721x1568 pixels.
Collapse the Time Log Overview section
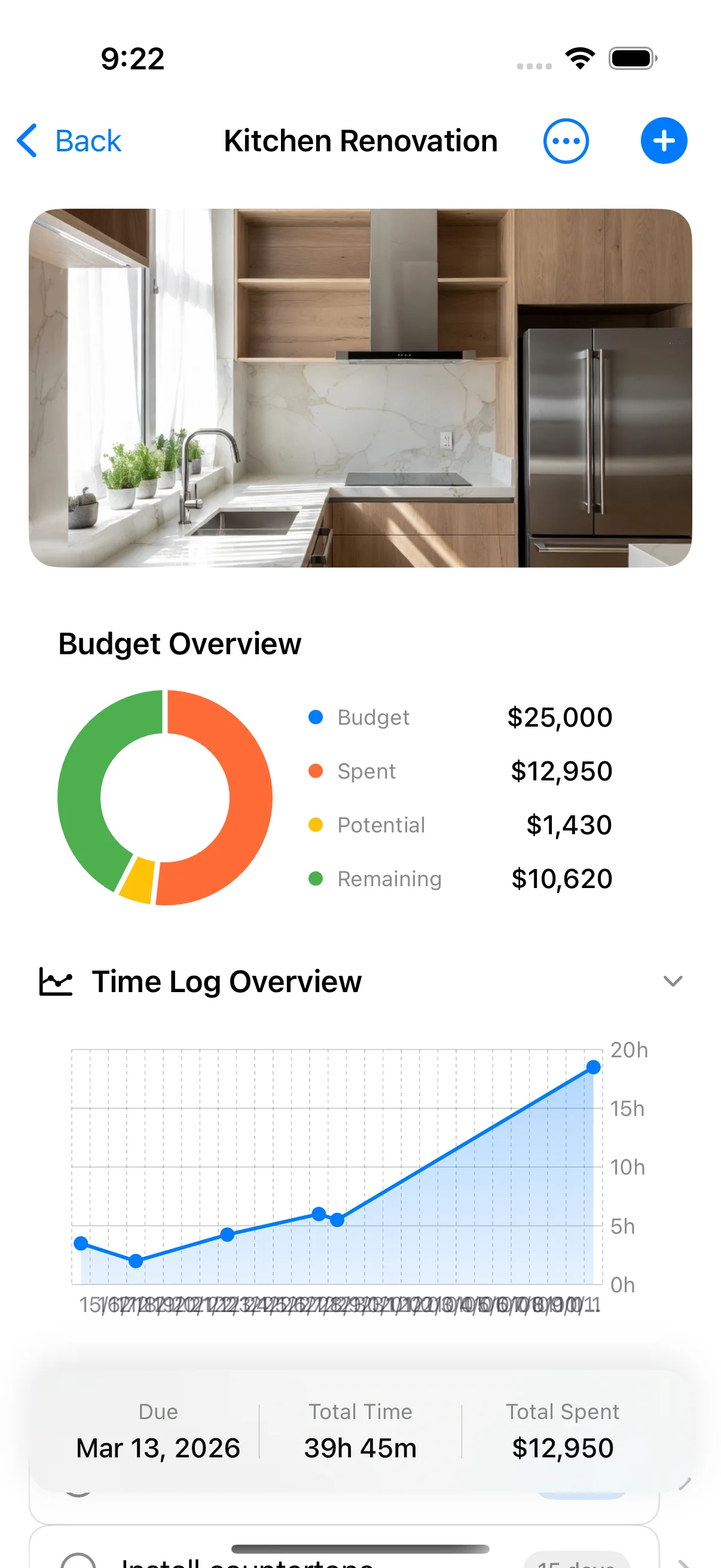click(673, 981)
